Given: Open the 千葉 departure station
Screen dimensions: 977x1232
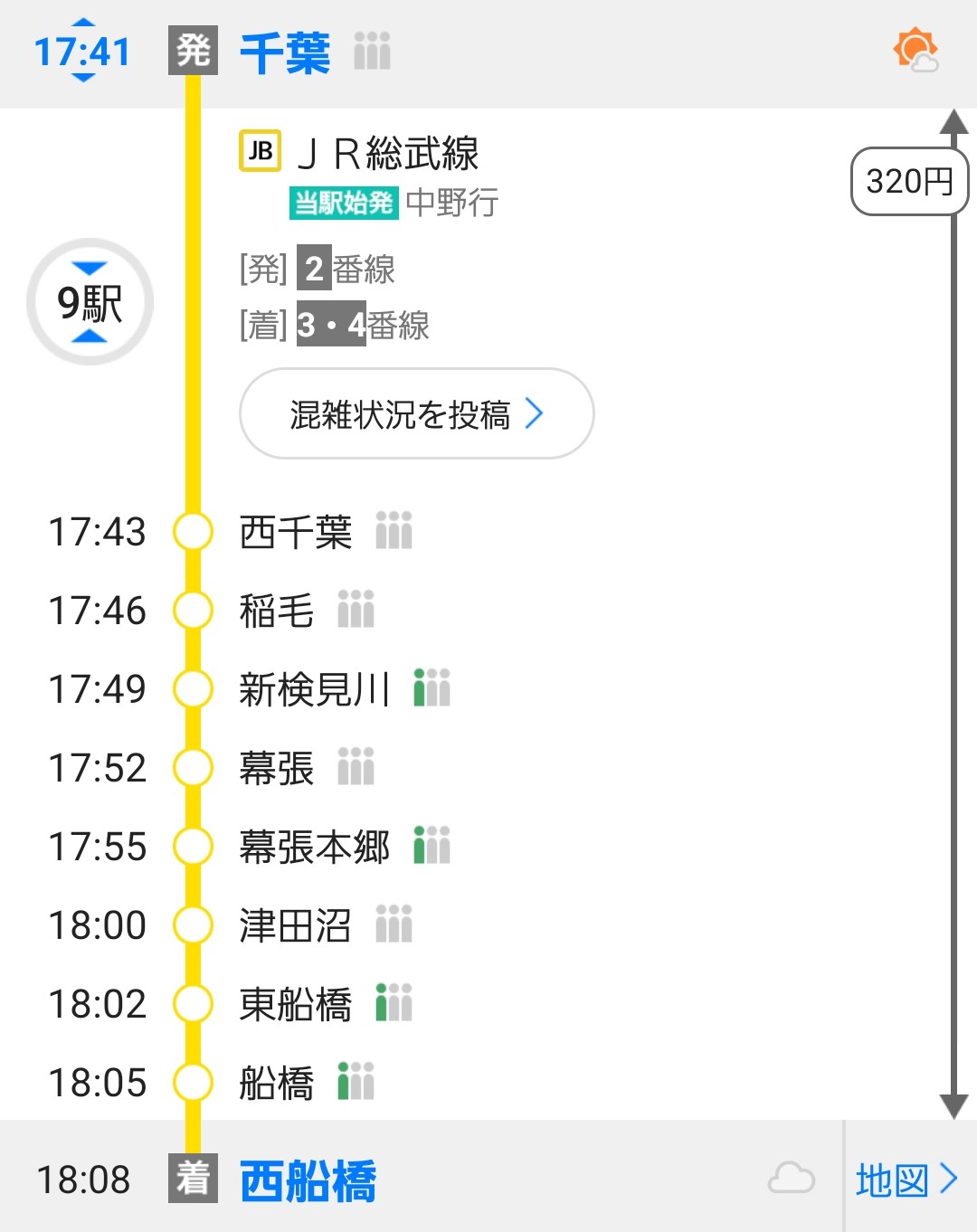Looking at the screenshot, I should tap(285, 52).
